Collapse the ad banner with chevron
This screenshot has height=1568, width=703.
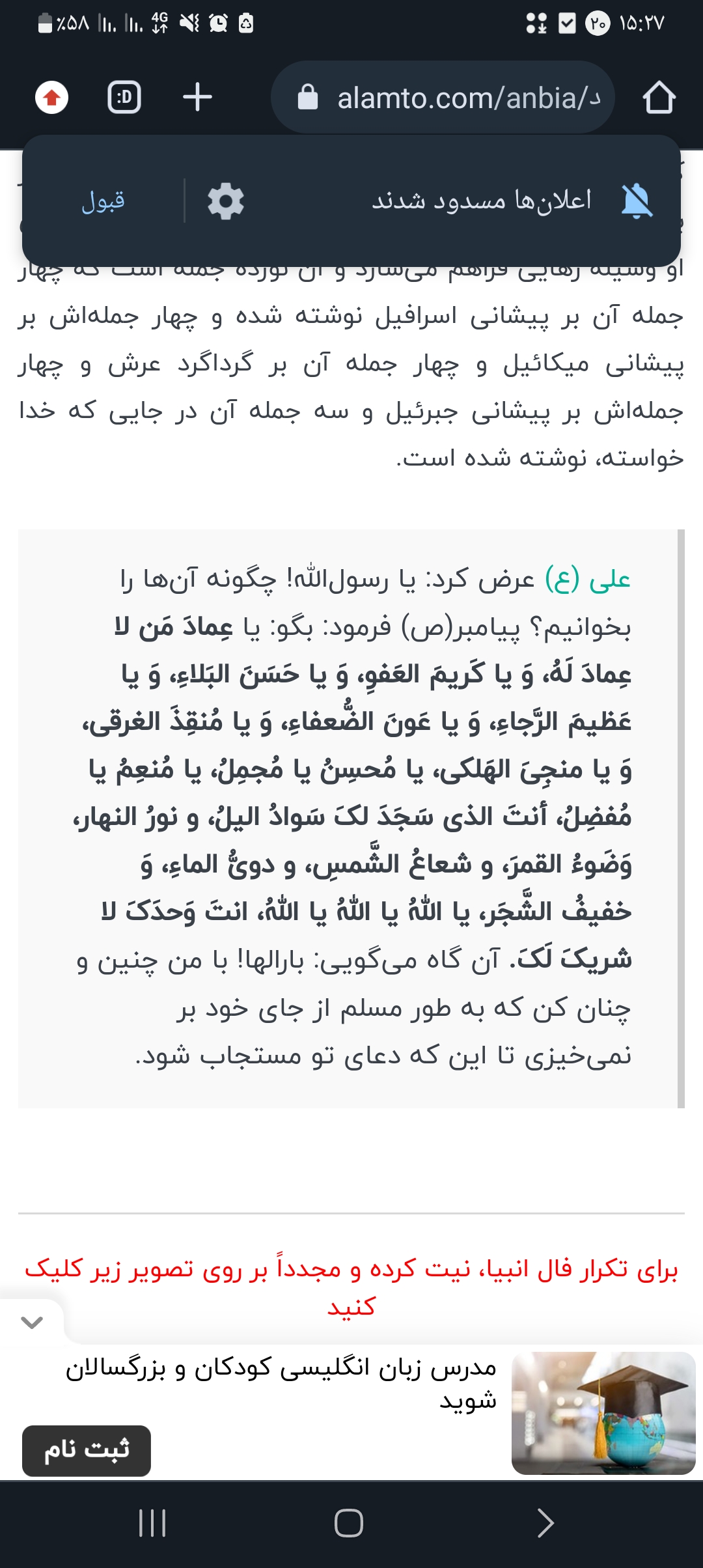click(31, 1321)
